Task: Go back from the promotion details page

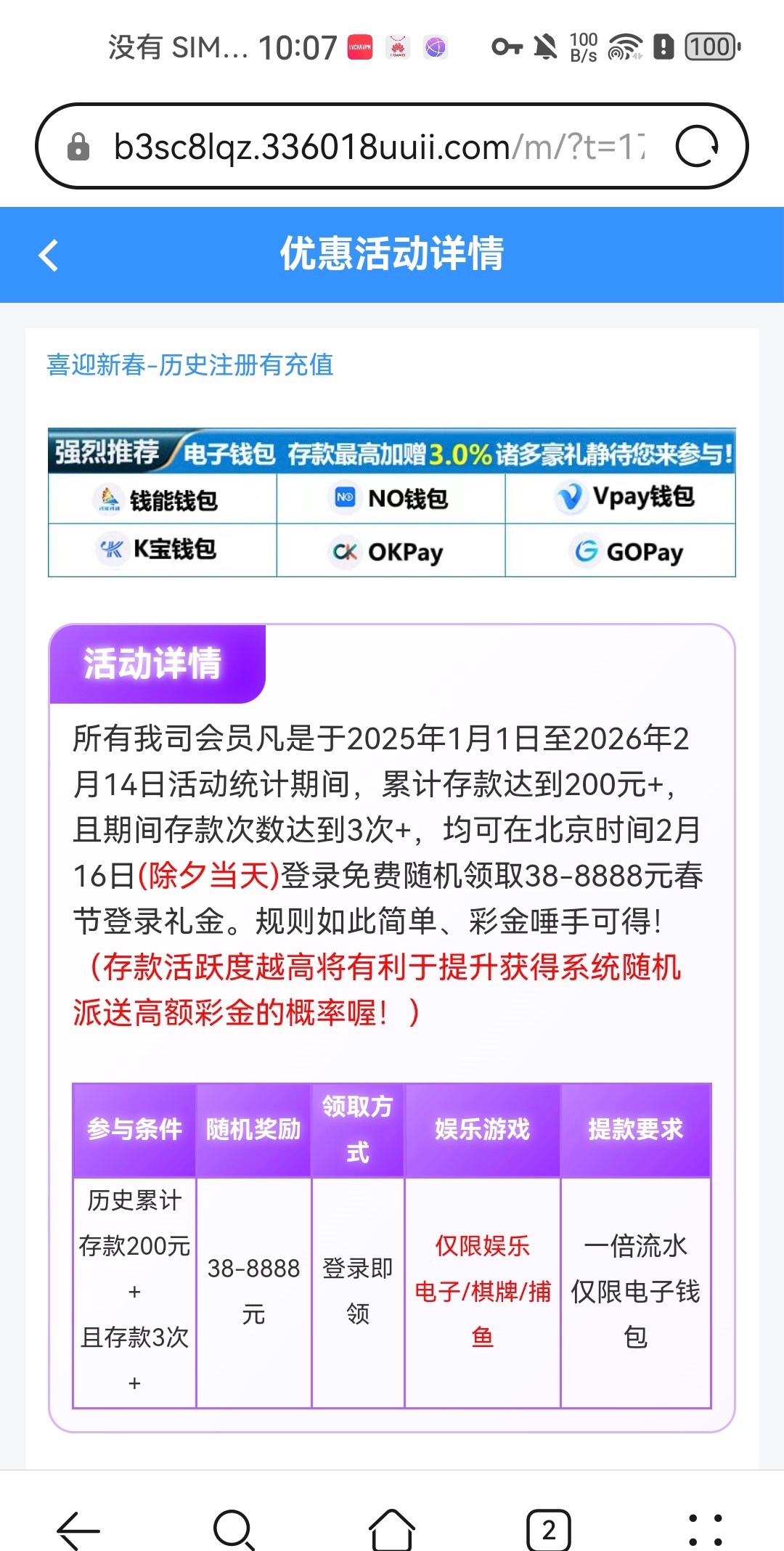Action: pyautogui.click(x=49, y=256)
